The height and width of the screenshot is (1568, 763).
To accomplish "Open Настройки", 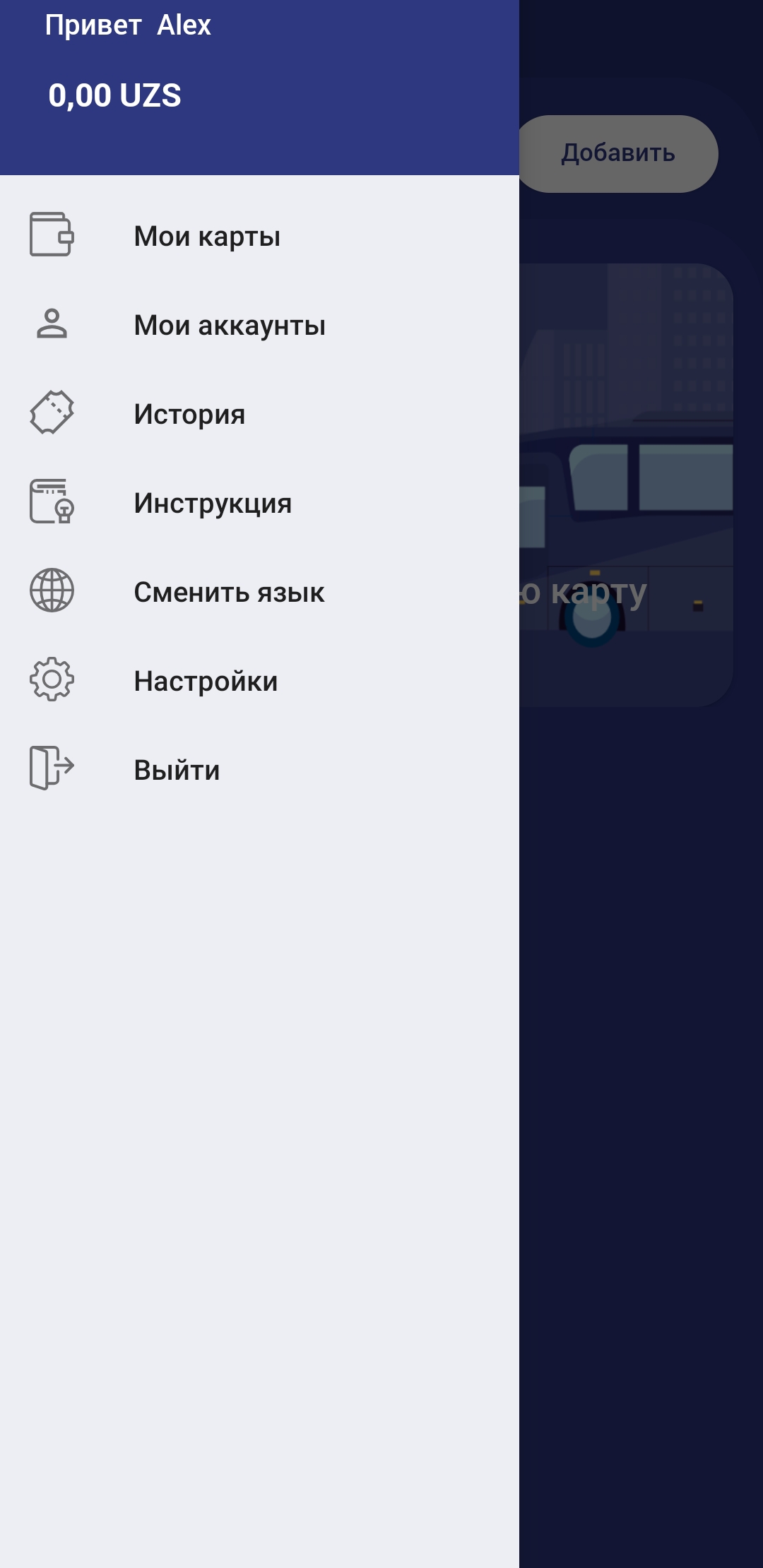I will (x=206, y=681).
